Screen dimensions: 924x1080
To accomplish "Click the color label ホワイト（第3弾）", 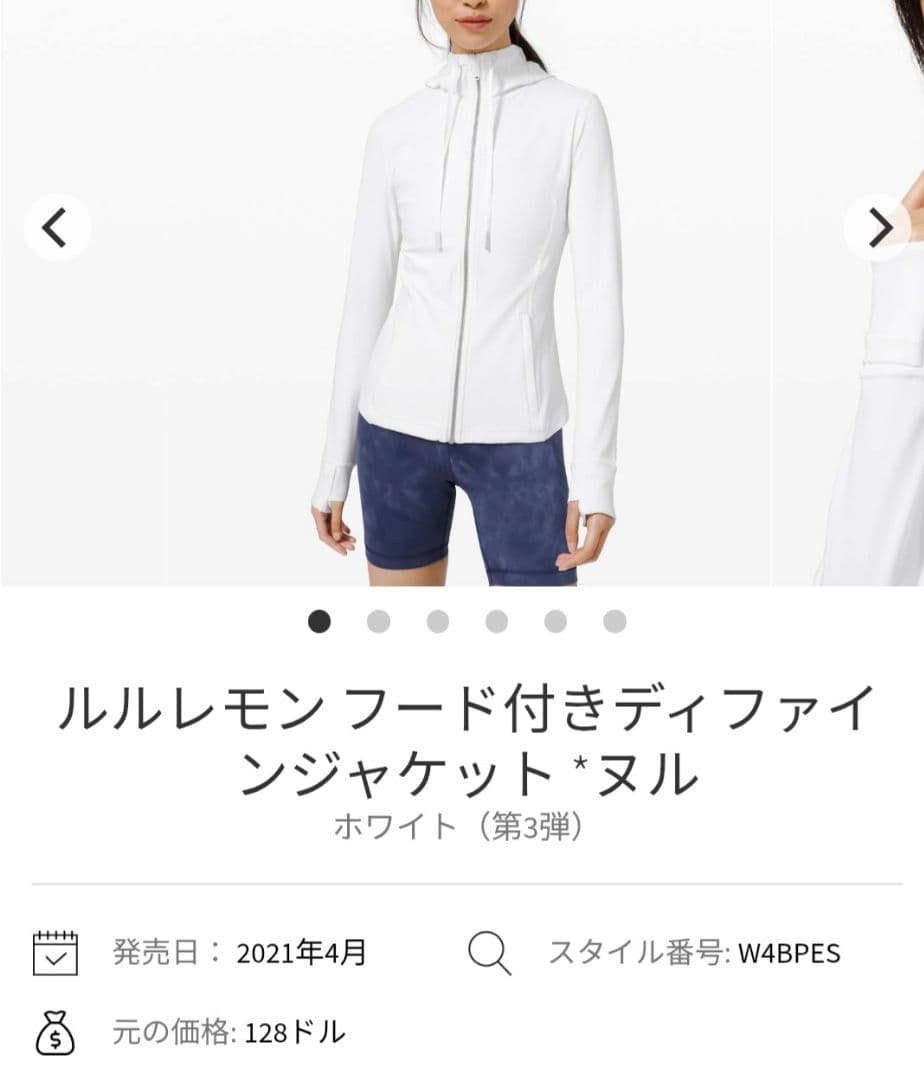I will point(462,825).
